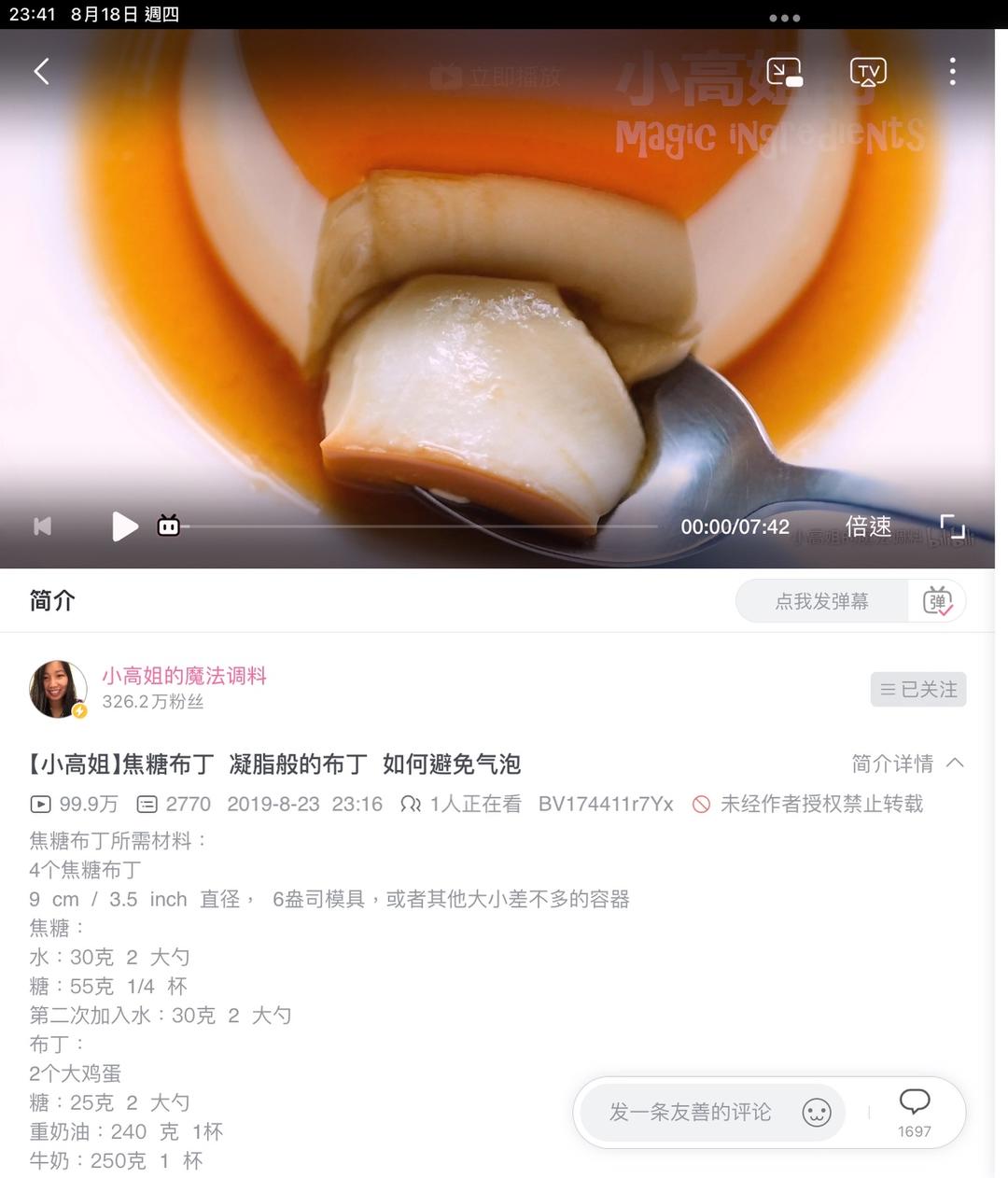The height and width of the screenshot is (1178, 1008).
Task: Open the emoji picker in the comment bar
Action: (x=817, y=1112)
